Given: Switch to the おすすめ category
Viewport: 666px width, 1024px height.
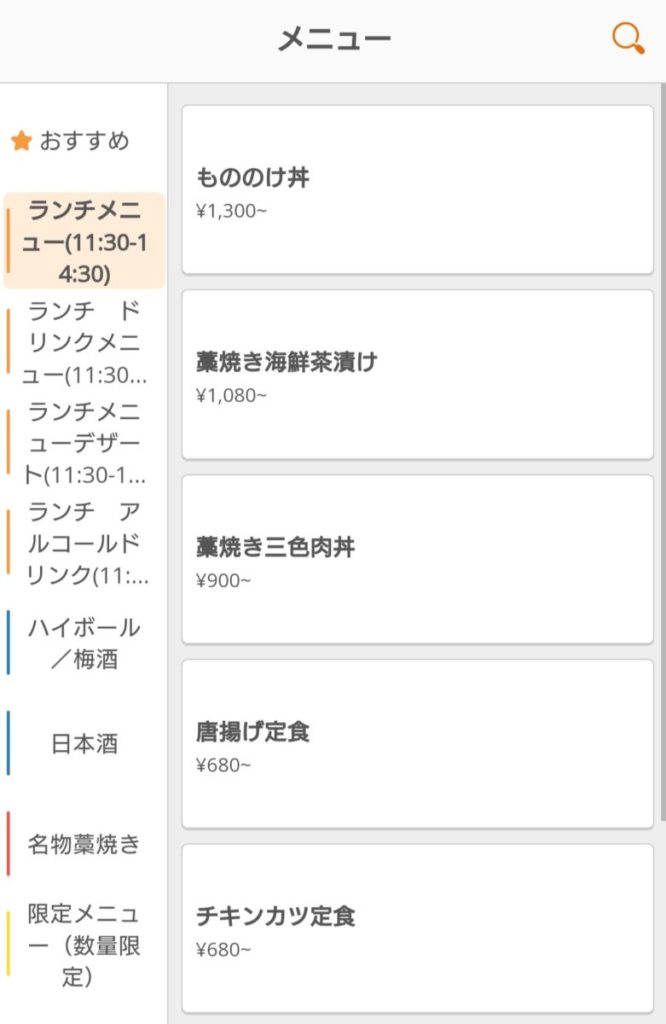Looking at the screenshot, I should [72, 141].
